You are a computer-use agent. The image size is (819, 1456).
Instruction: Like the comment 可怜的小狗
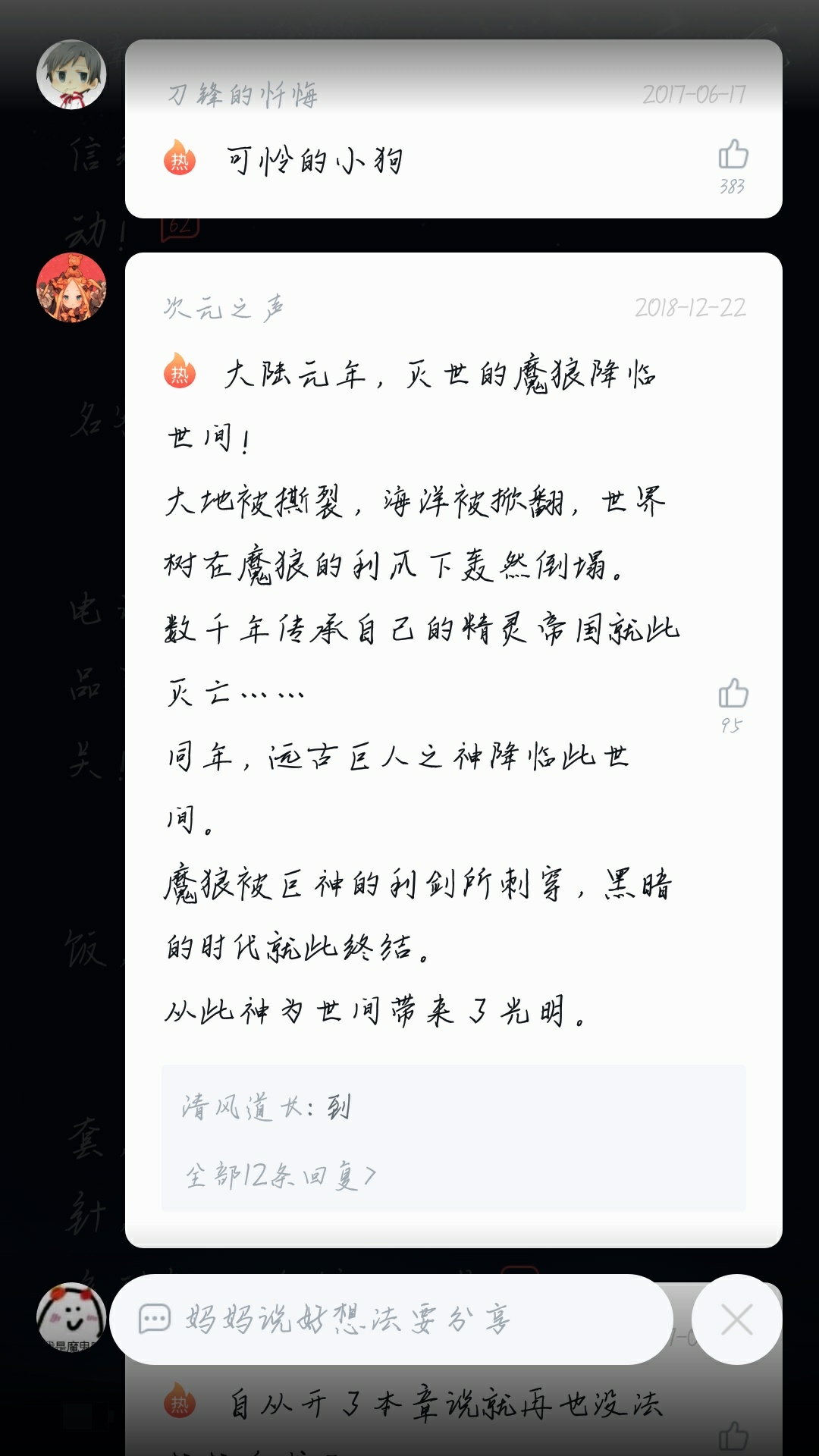point(733,155)
